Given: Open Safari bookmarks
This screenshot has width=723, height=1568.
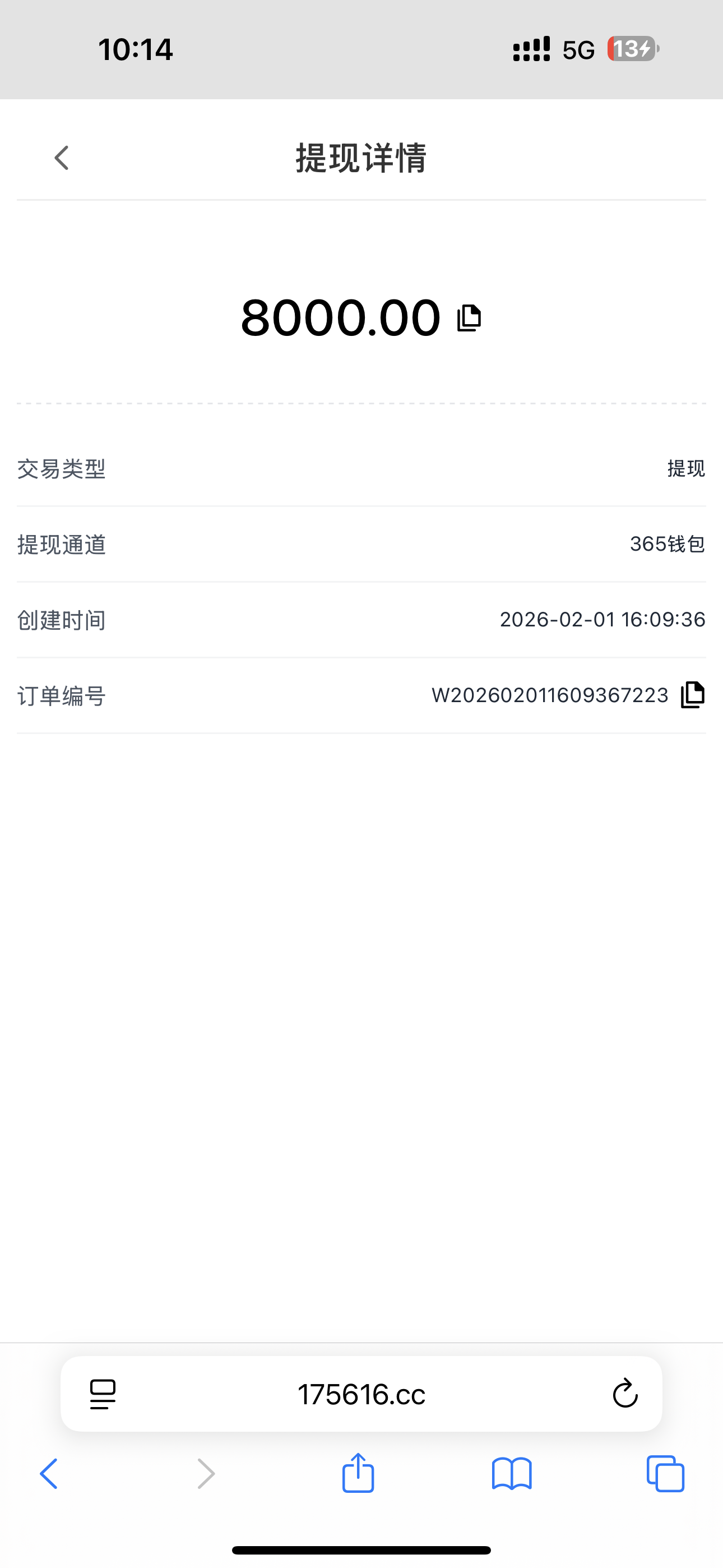Looking at the screenshot, I should (x=512, y=1474).
